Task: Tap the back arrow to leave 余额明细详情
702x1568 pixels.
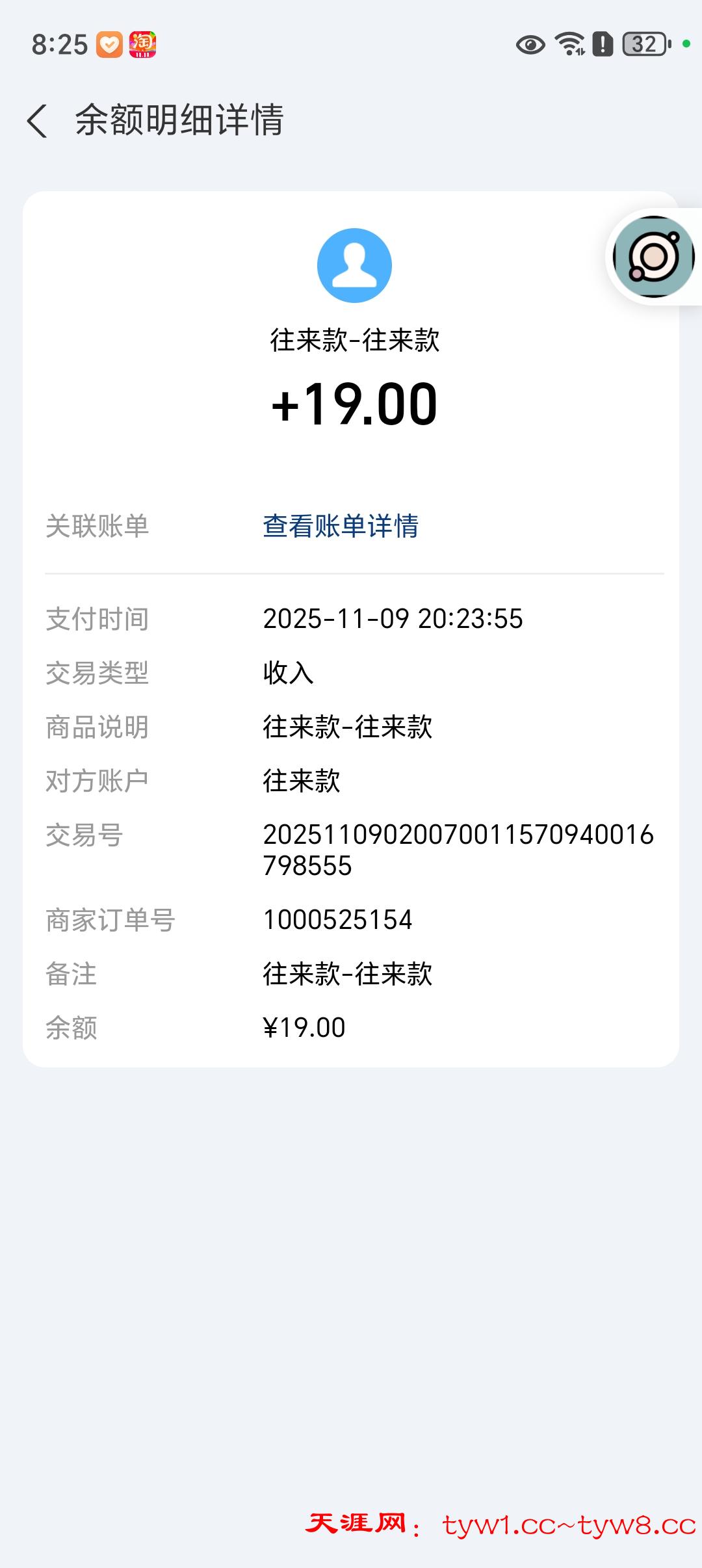Action: pyautogui.click(x=37, y=121)
